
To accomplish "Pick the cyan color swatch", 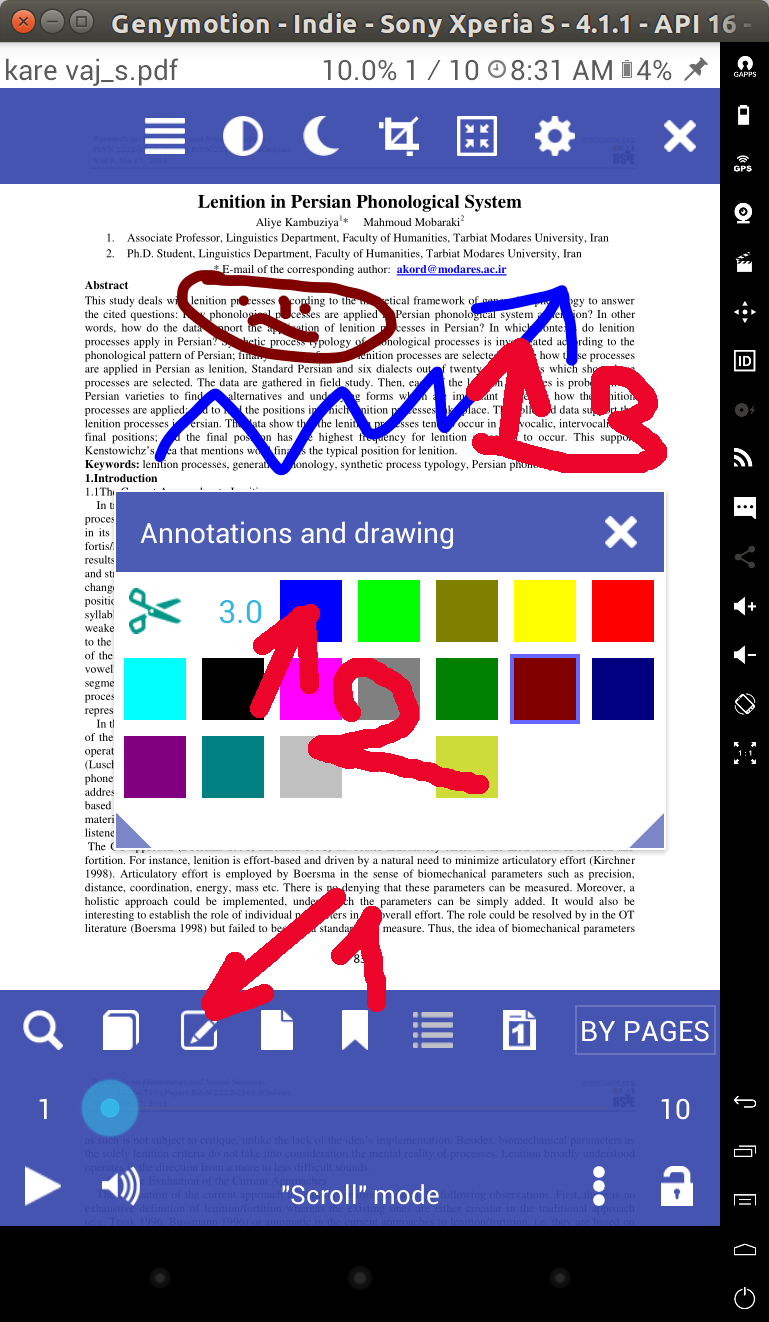I will pyautogui.click(x=155, y=689).
